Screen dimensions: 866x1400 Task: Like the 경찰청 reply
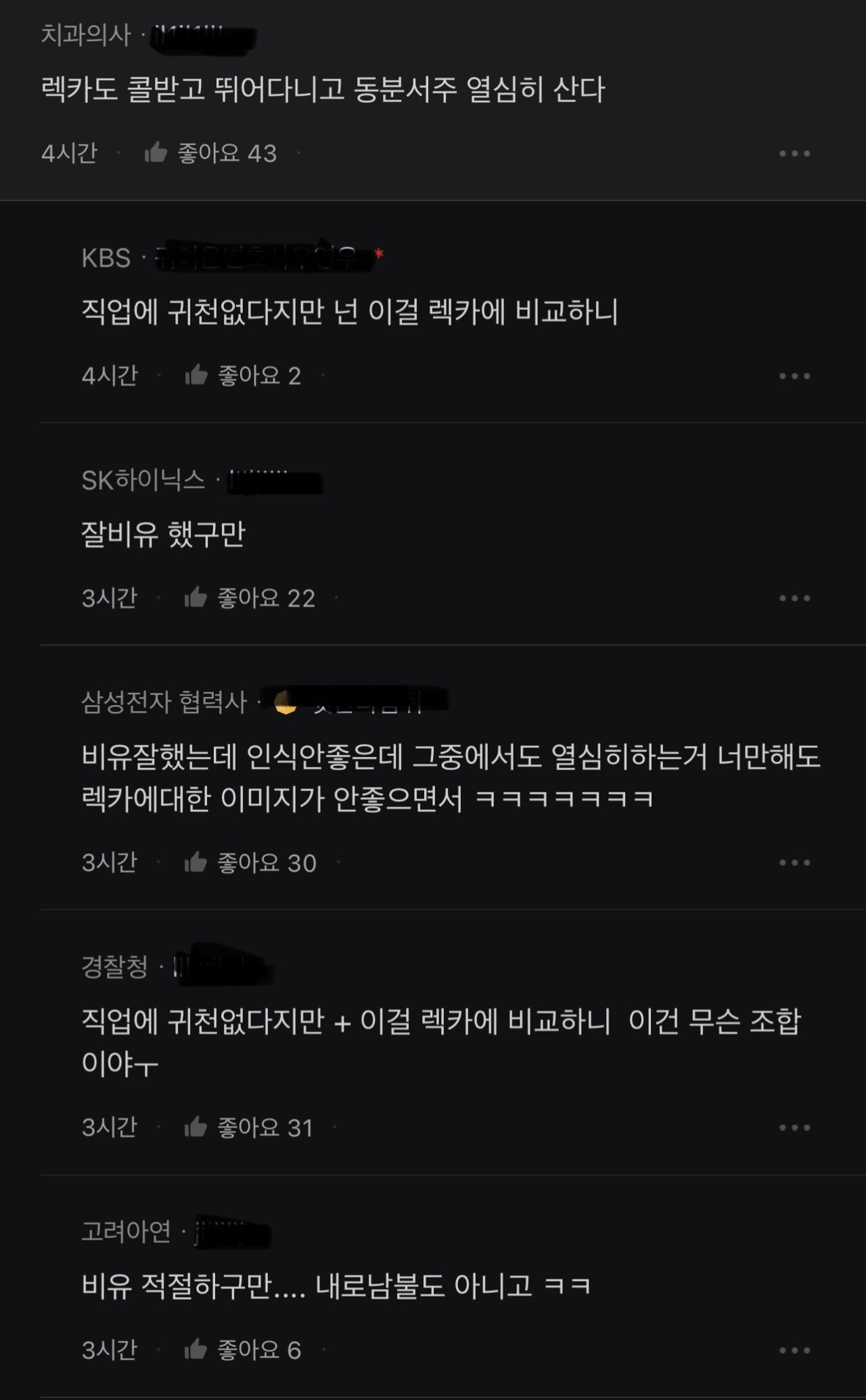(x=196, y=1127)
